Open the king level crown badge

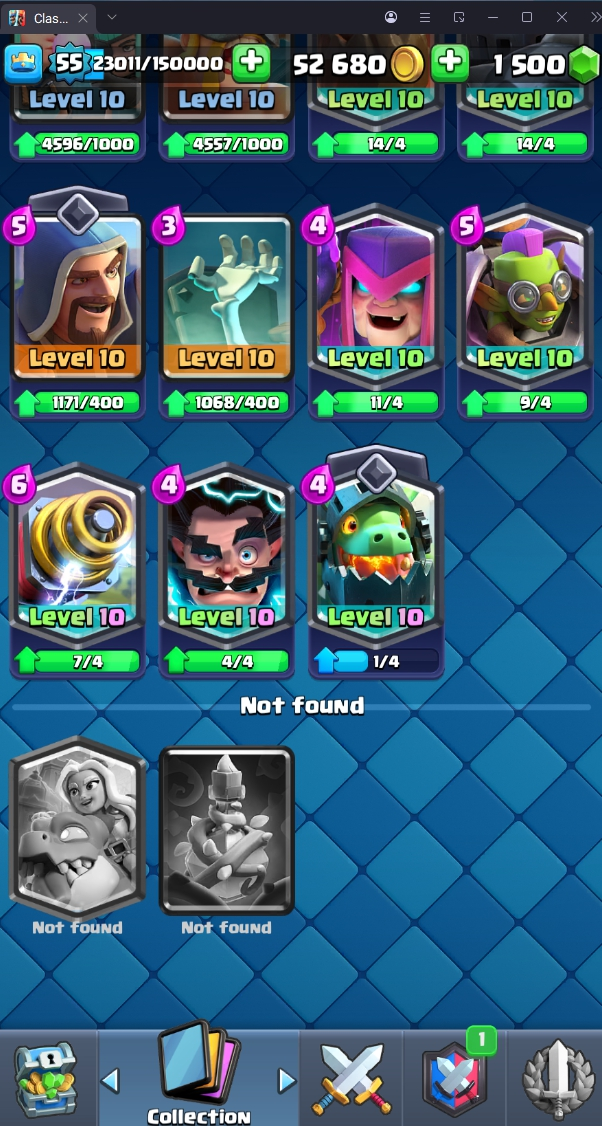[24, 64]
